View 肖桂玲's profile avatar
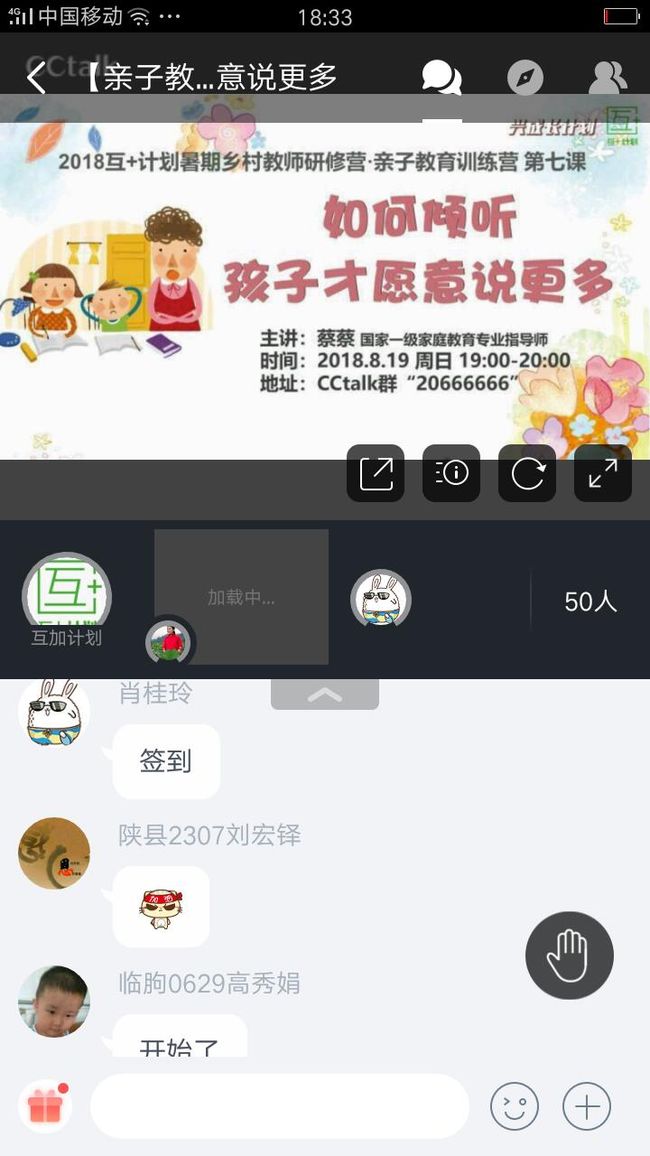 54,711
